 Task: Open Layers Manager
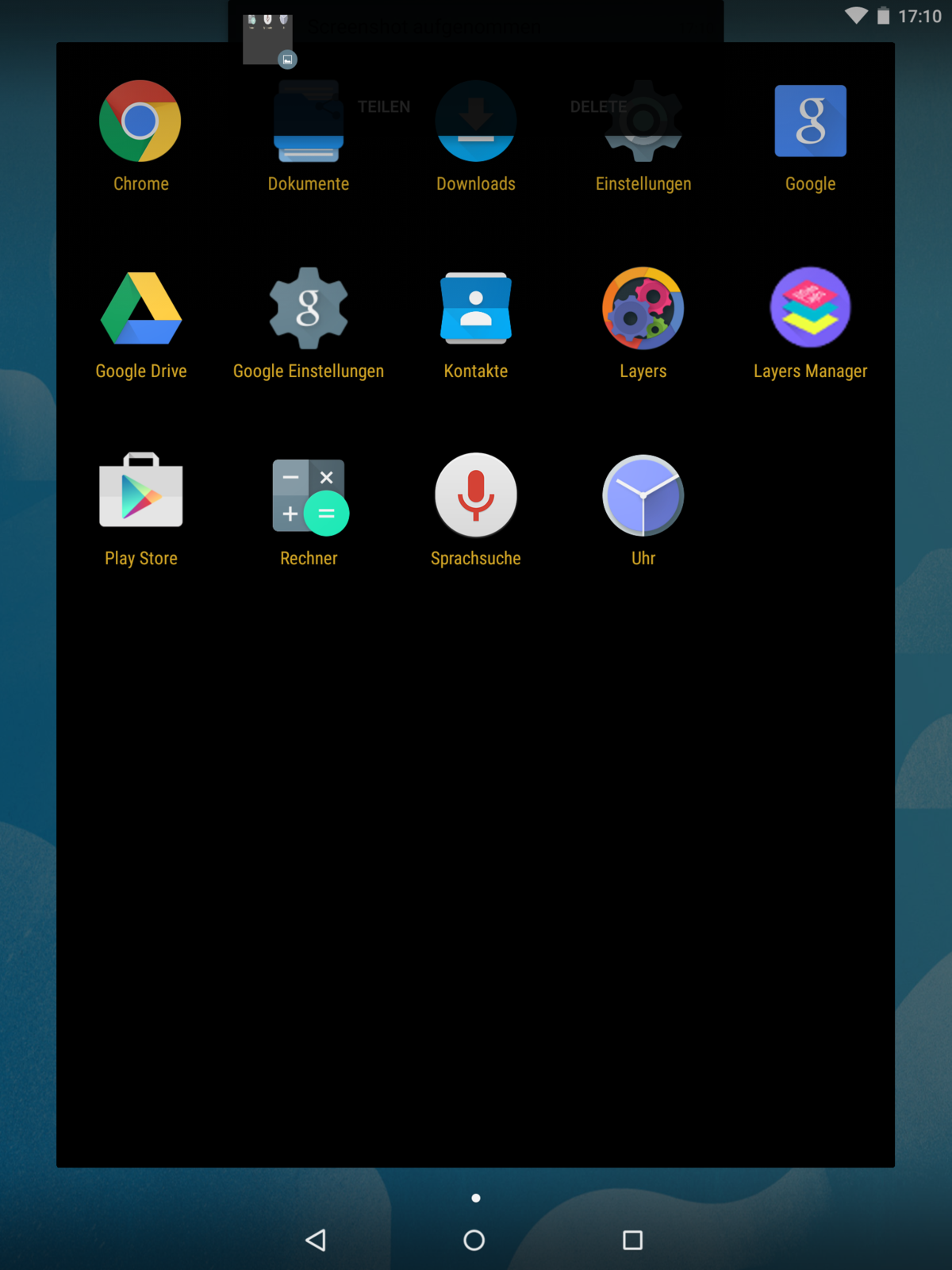coord(810,309)
